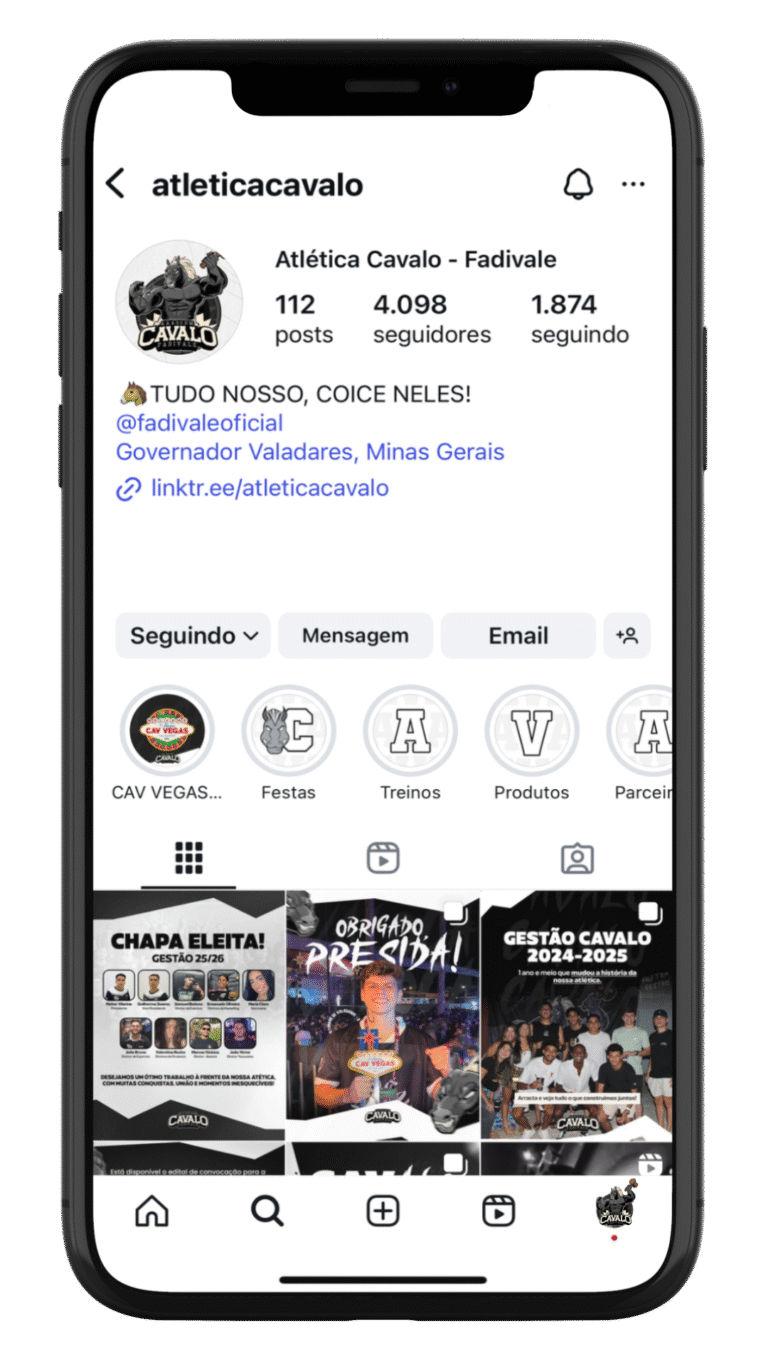This screenshot has height=1365, width=768.
Task: View the 1.874 seguindo list
Action: pyautogui.click(x=579, y=318)
